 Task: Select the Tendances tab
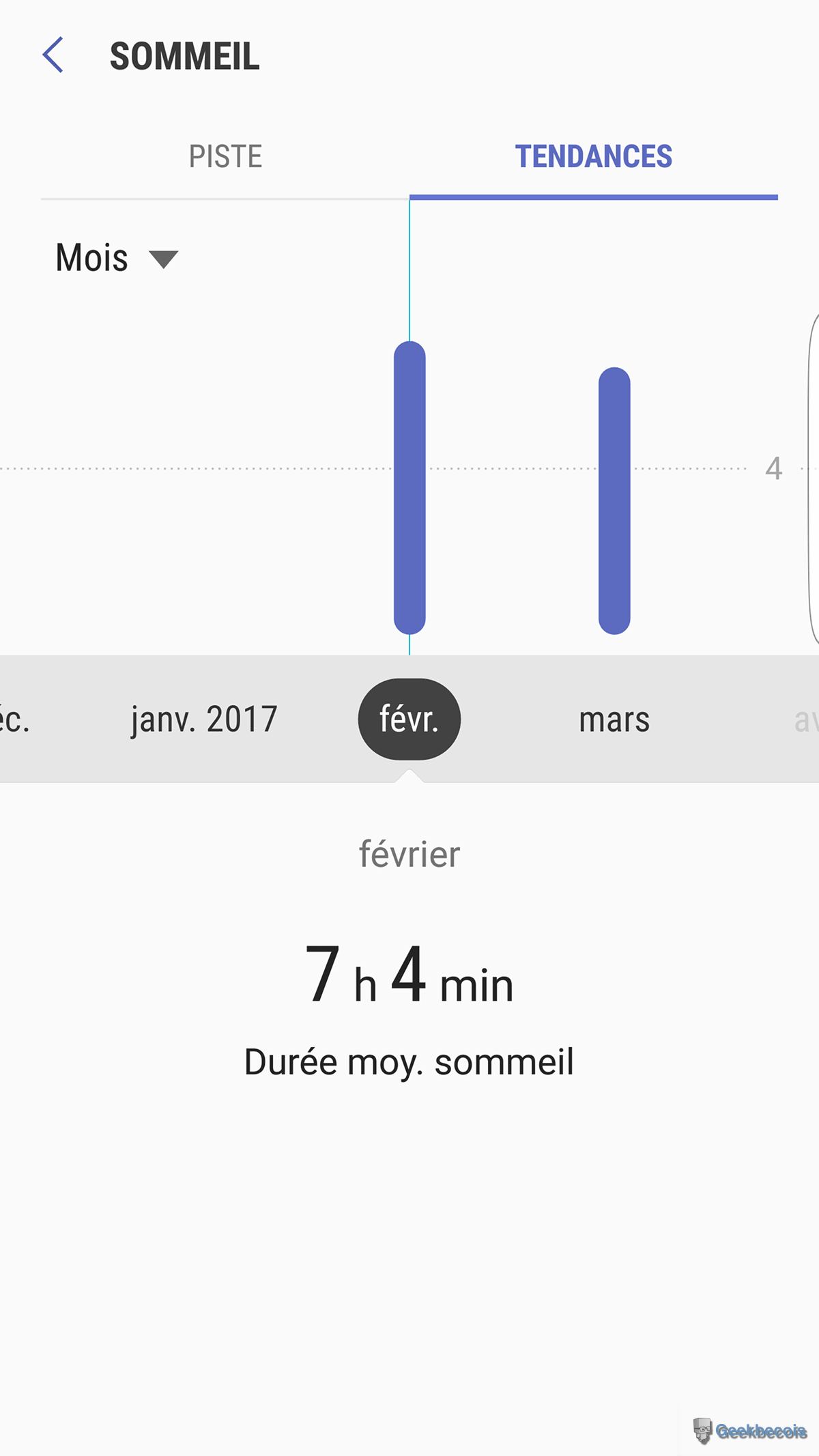[x=593, y=157]
